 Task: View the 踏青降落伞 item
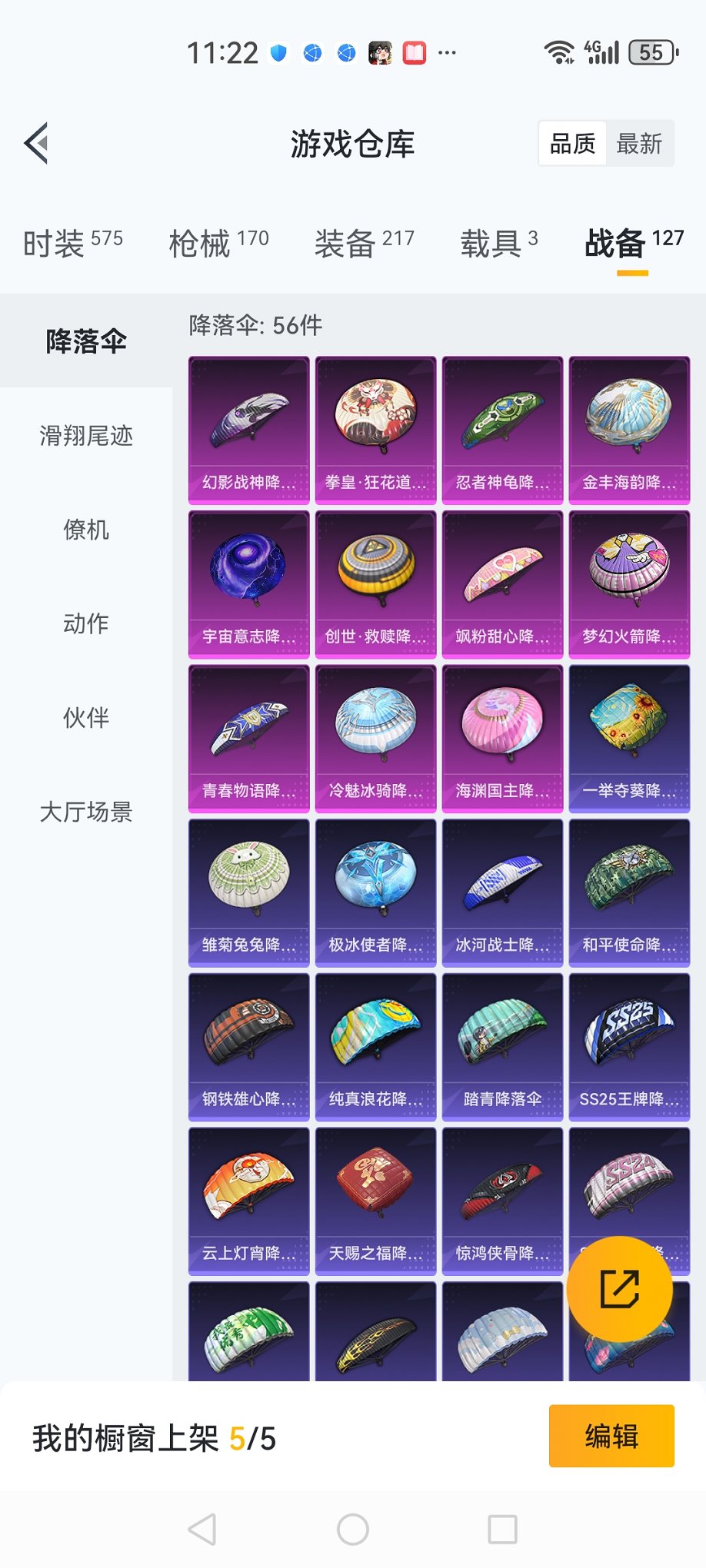pyautogui.click(x=502, y=1047)
